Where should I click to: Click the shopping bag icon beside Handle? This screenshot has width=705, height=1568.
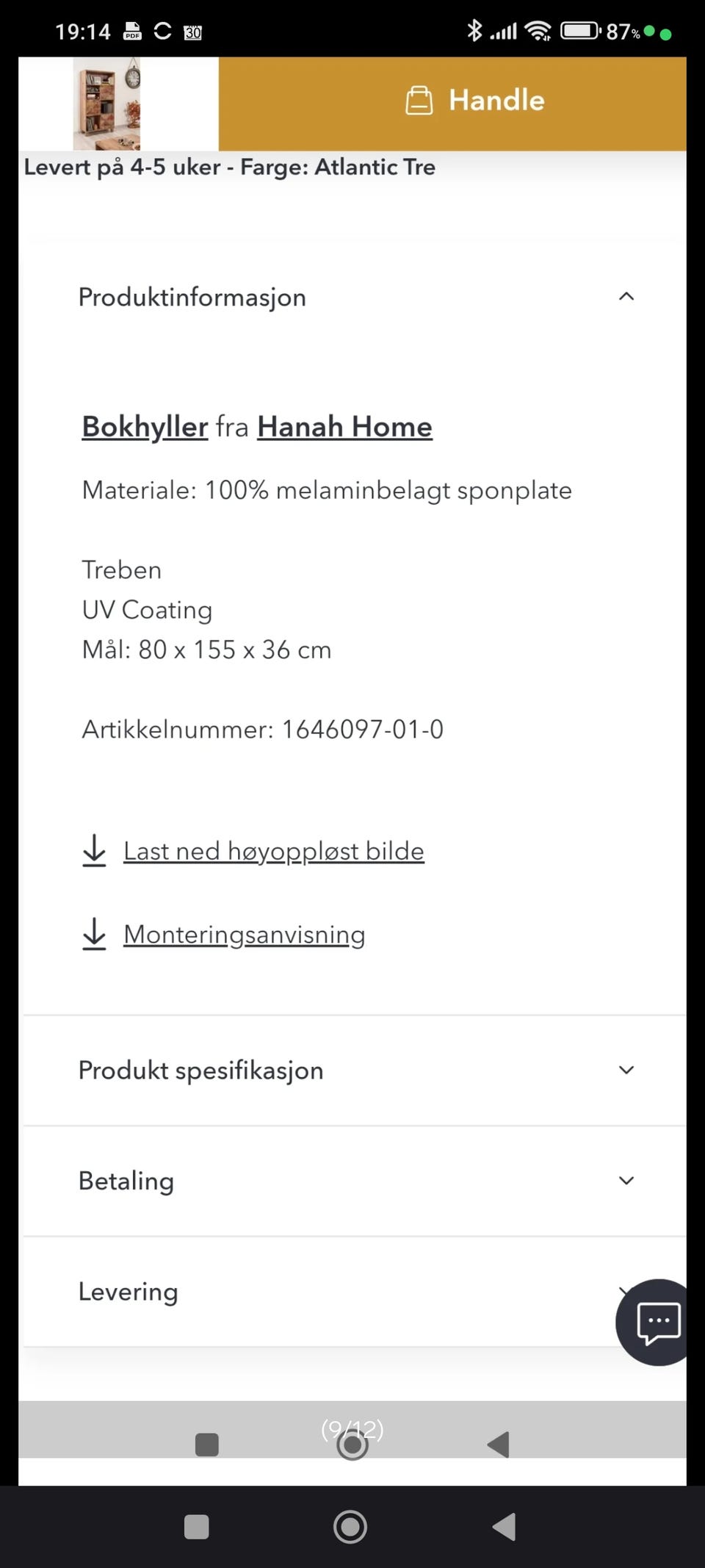coord(420,100)
